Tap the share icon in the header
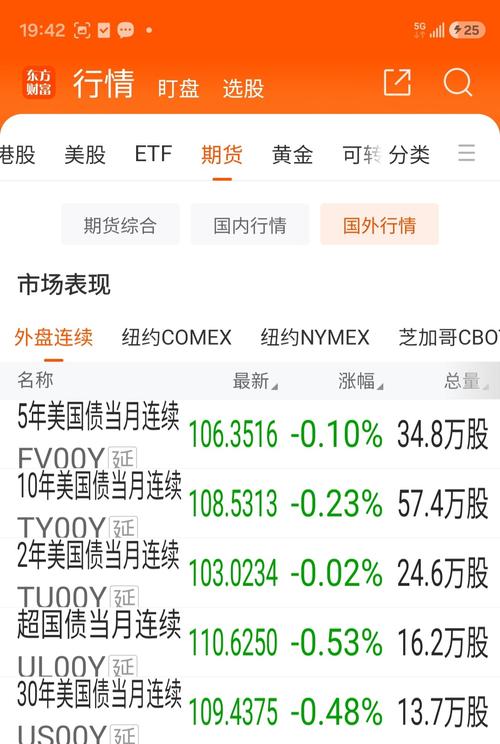This screenshot has height=744, width=500. click(x=397, y=82)
